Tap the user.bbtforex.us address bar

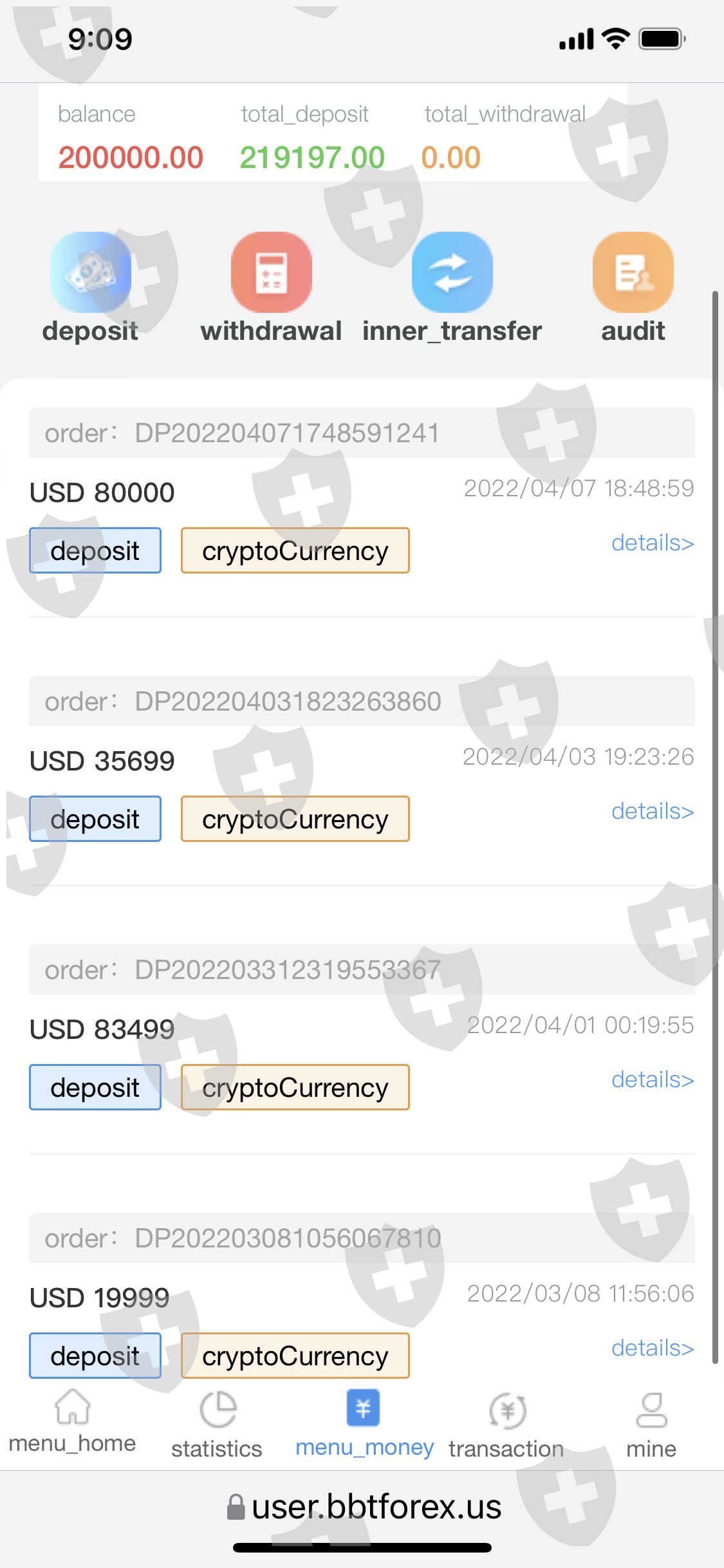tap(364, 1507)
